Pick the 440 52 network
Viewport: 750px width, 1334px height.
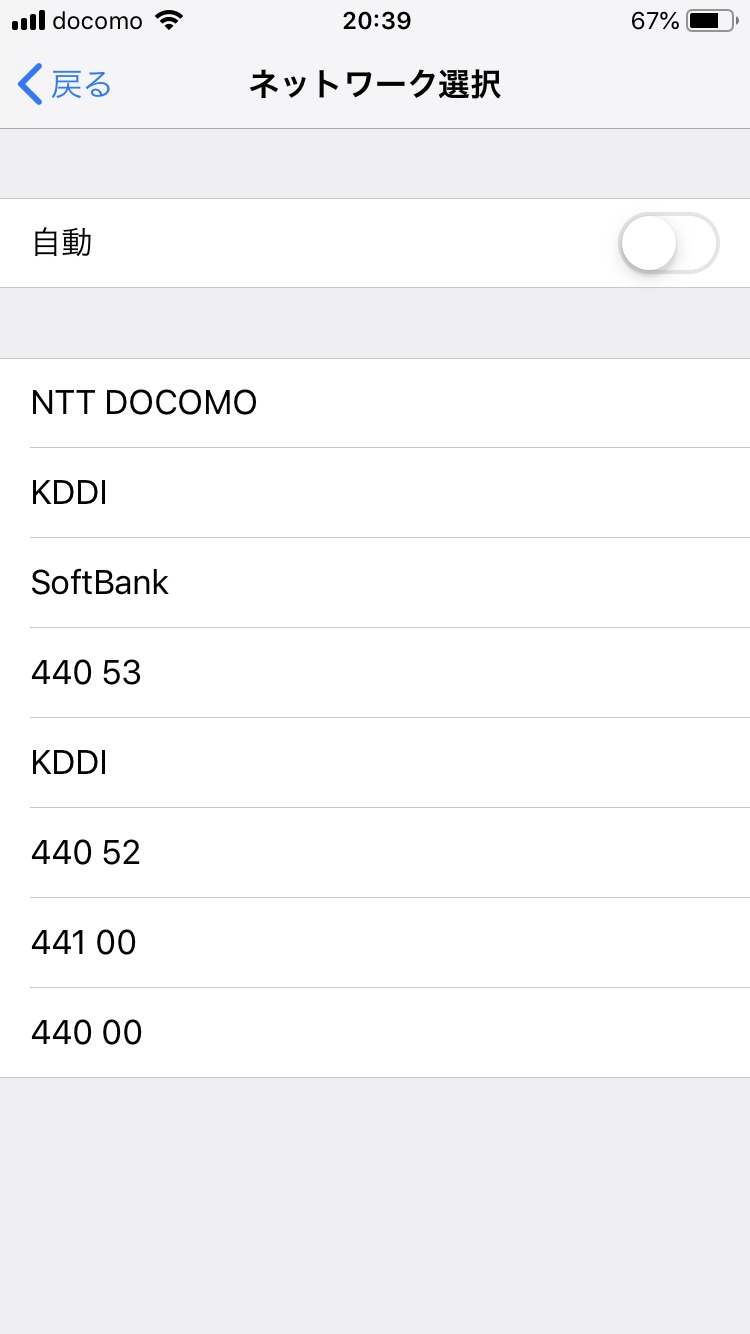[86, 853]
